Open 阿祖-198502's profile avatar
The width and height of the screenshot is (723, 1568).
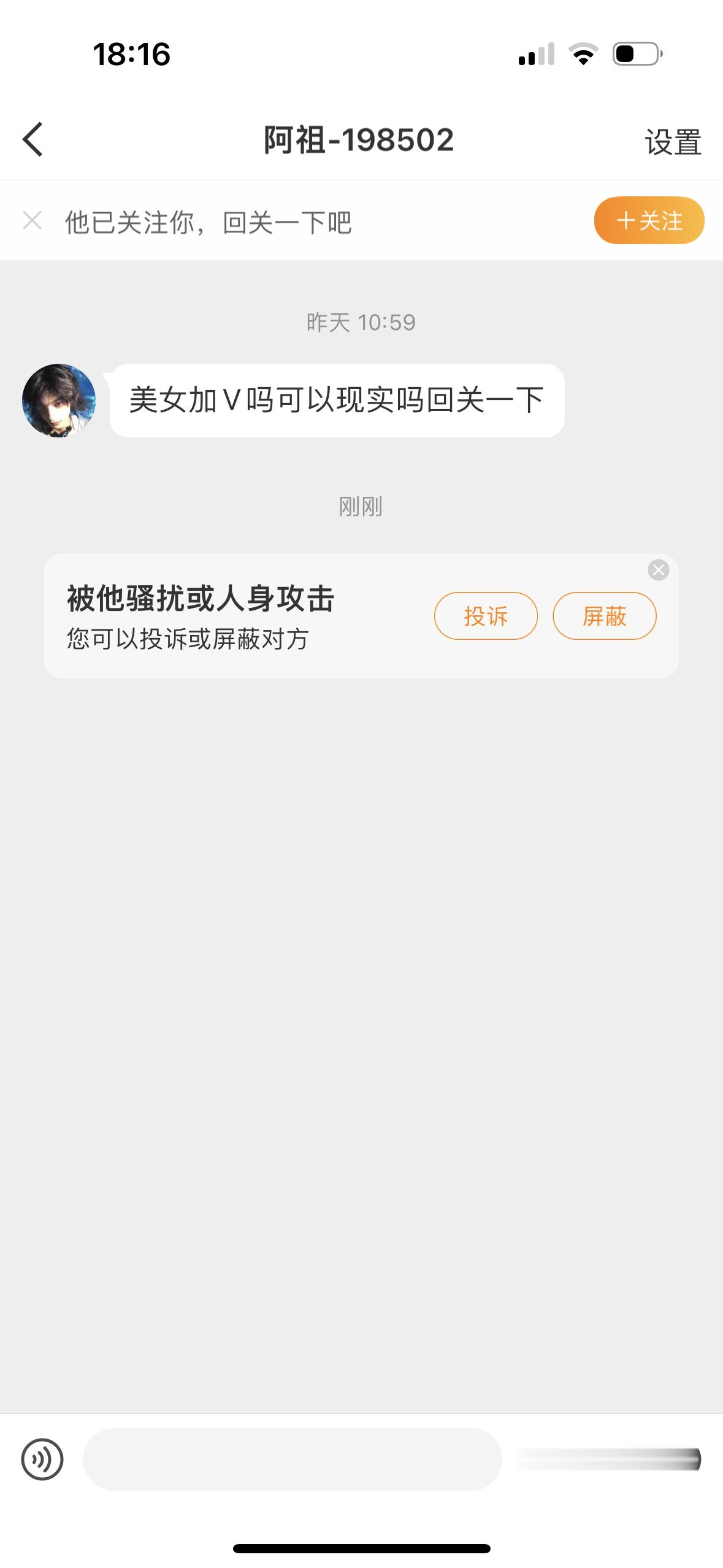[x=59, y=399]
